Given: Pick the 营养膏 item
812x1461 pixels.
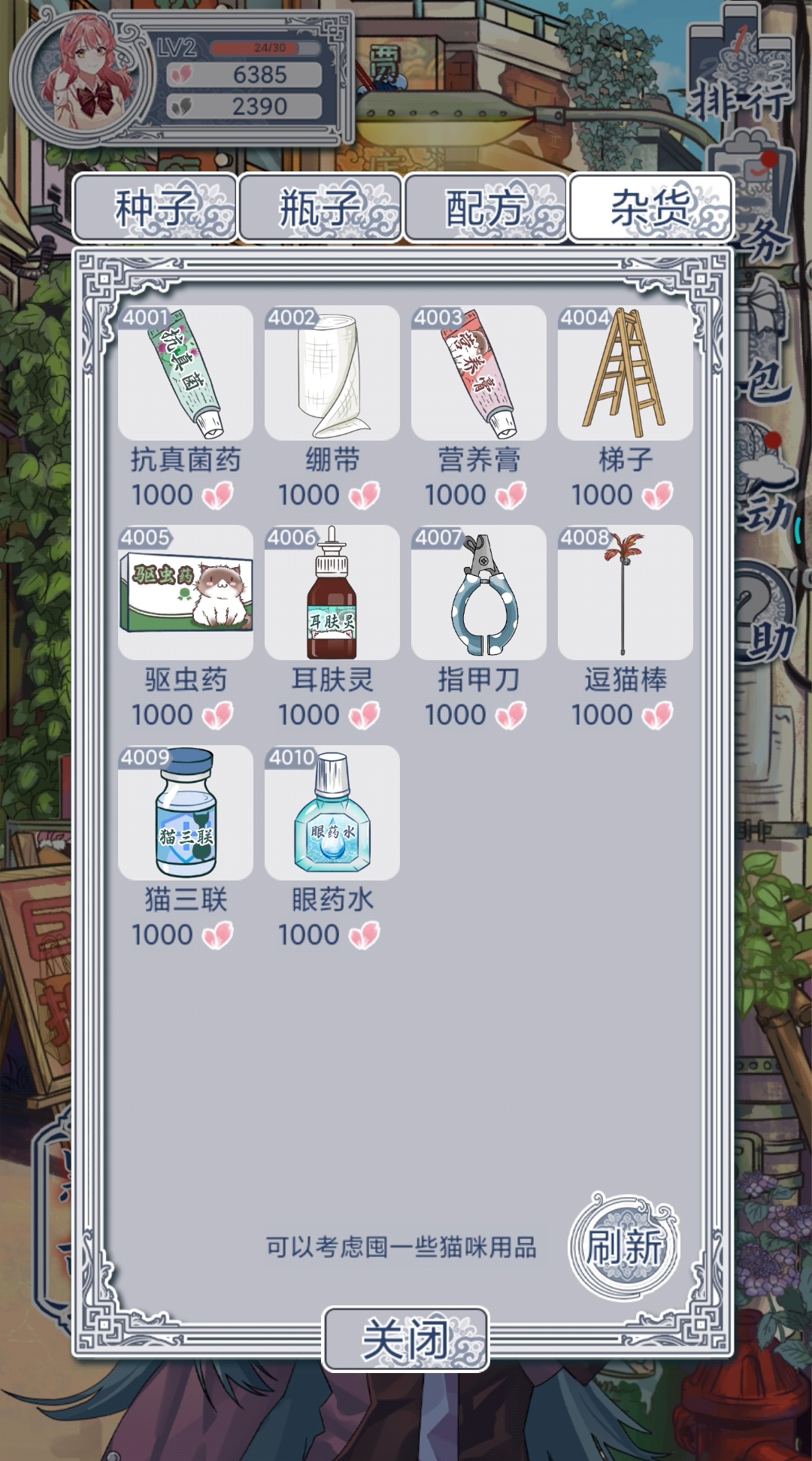Looking at the screenshot, I should (479, 373).
